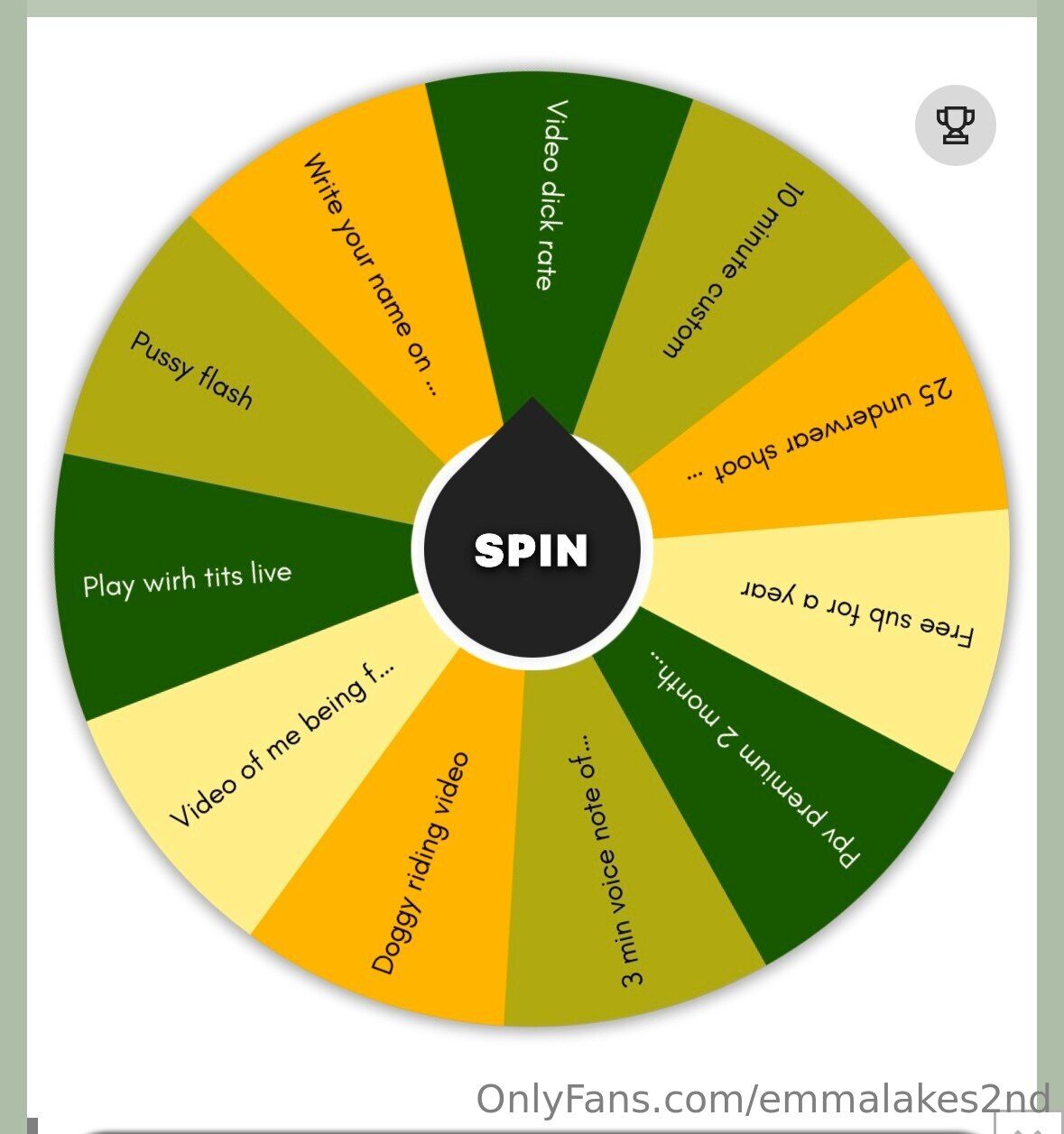Tap the SPIN button at wheel center

(532, 550)
